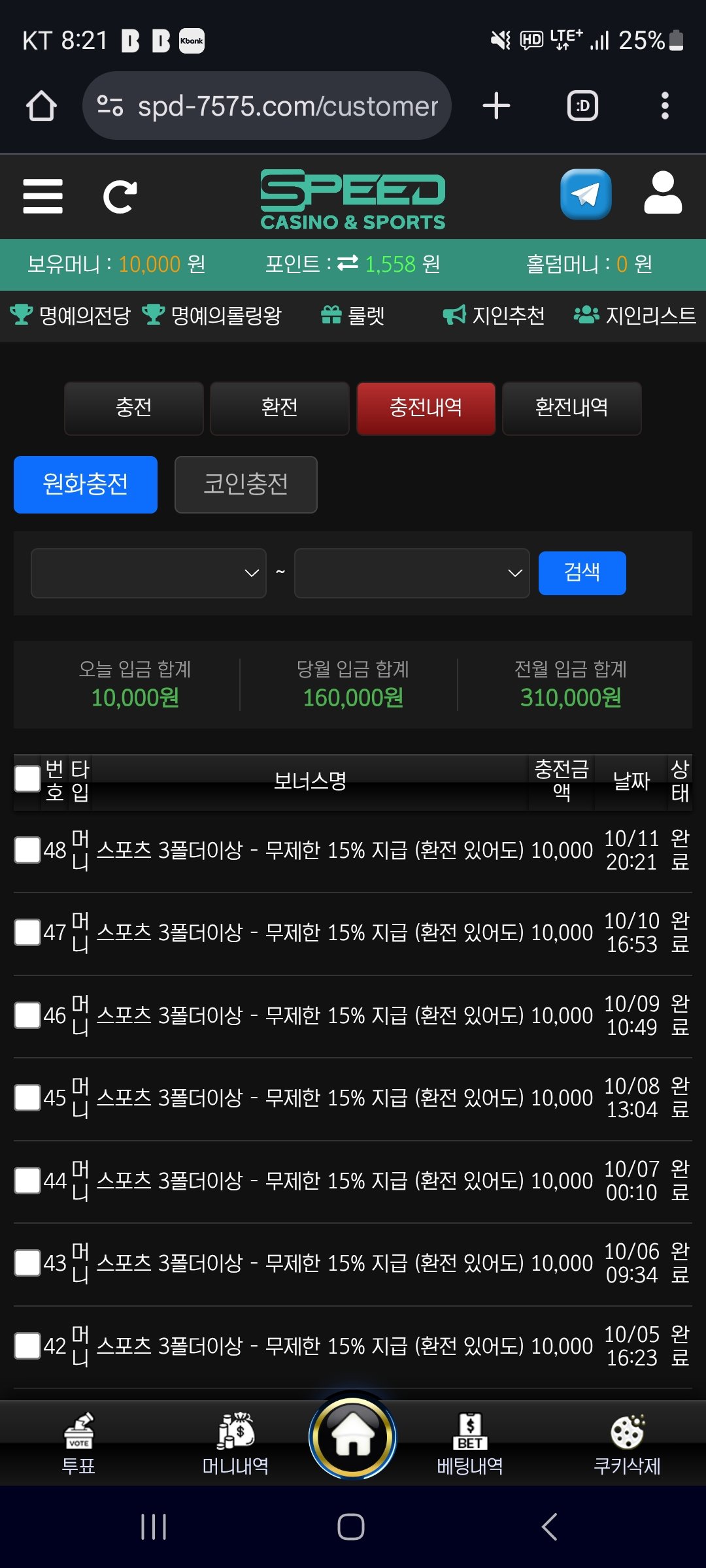Viewport: 706px width, 1568px height.
Task: Open the browser's three-dot overflow menu
Action: pyautogui.click(x=665, y=106)
